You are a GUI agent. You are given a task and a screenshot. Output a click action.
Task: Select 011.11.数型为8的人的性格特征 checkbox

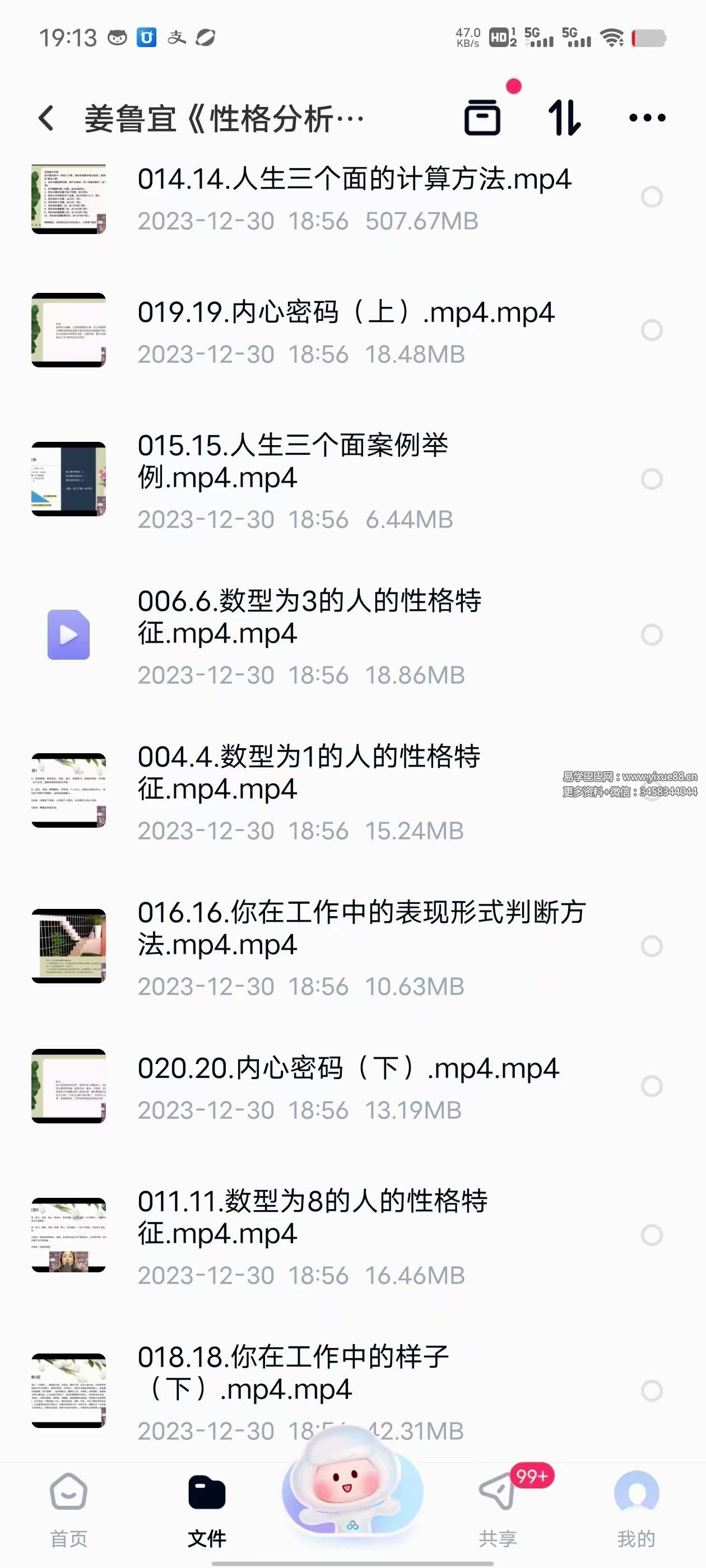click(651, 1235)
